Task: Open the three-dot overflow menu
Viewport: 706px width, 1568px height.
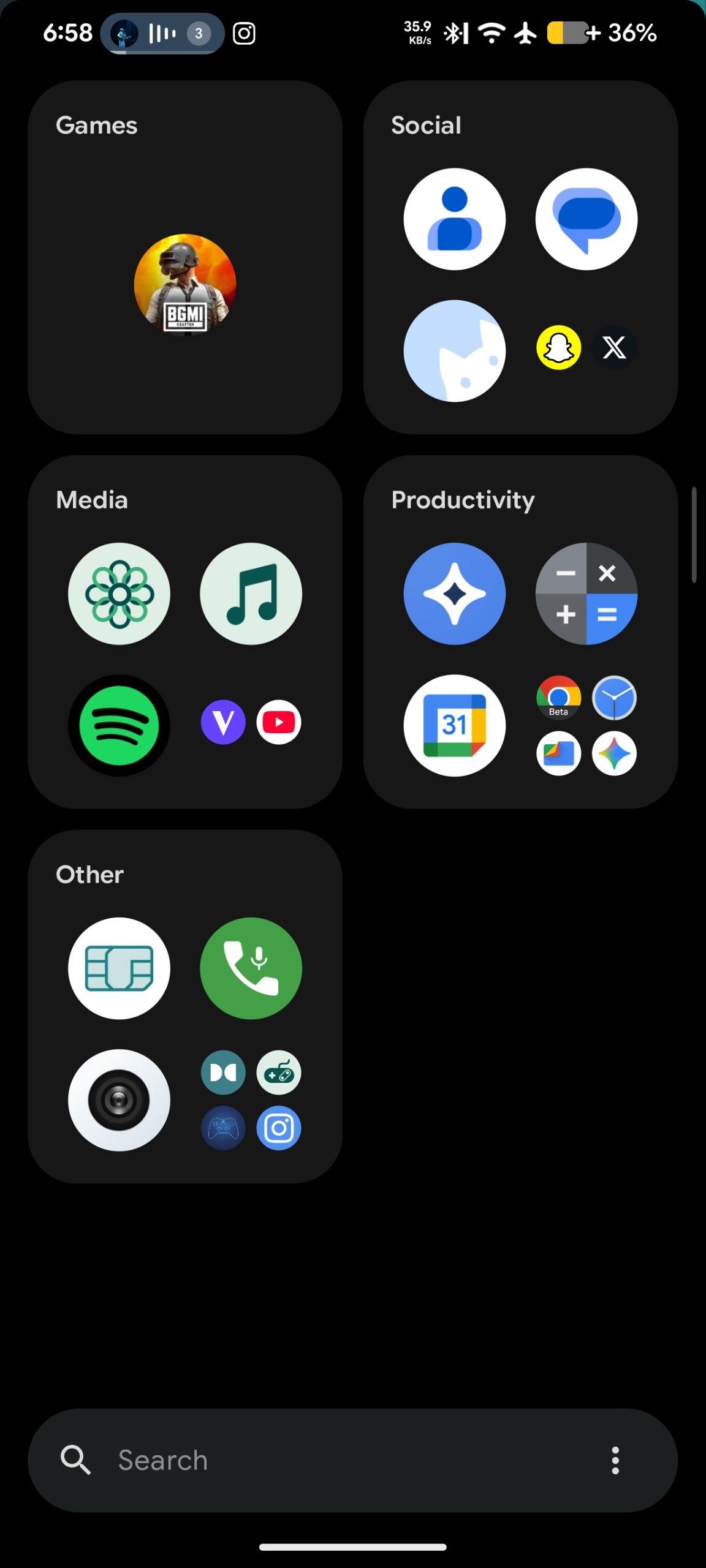Action: coord(615,1460)
